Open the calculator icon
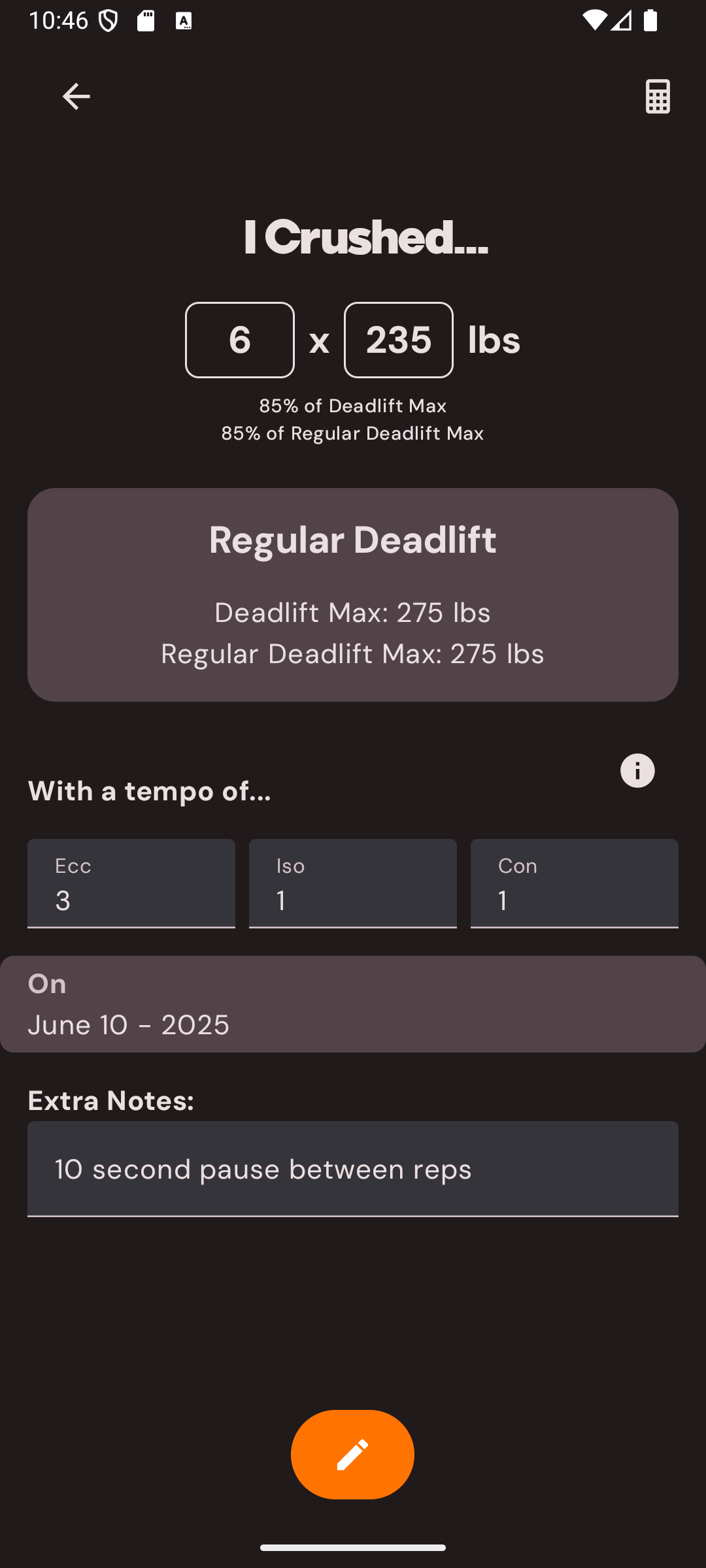This screenshot has width=706, height=1568. [658, 97]
